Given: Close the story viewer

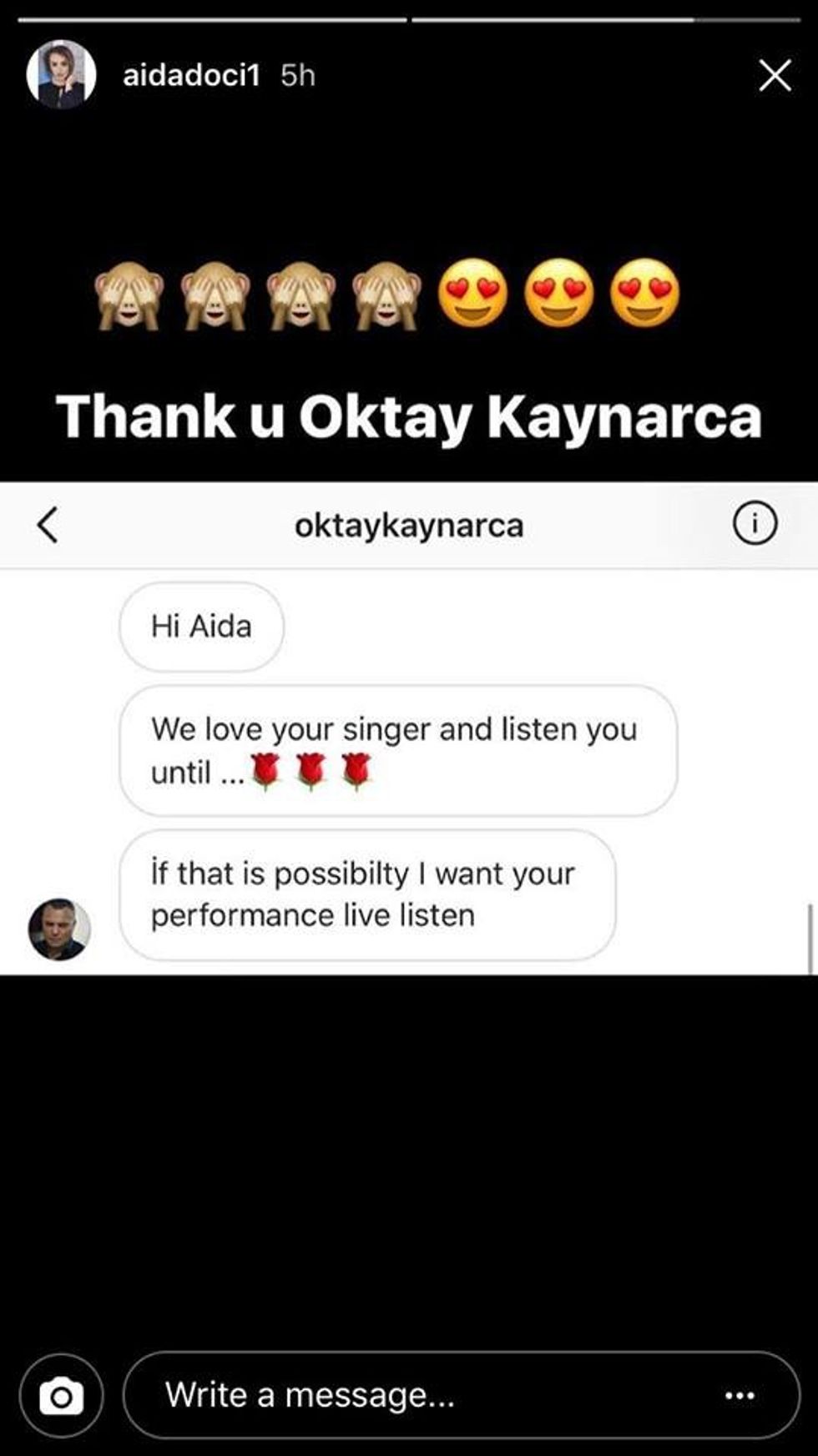Looking at the screenshot, I should point(775,76).
